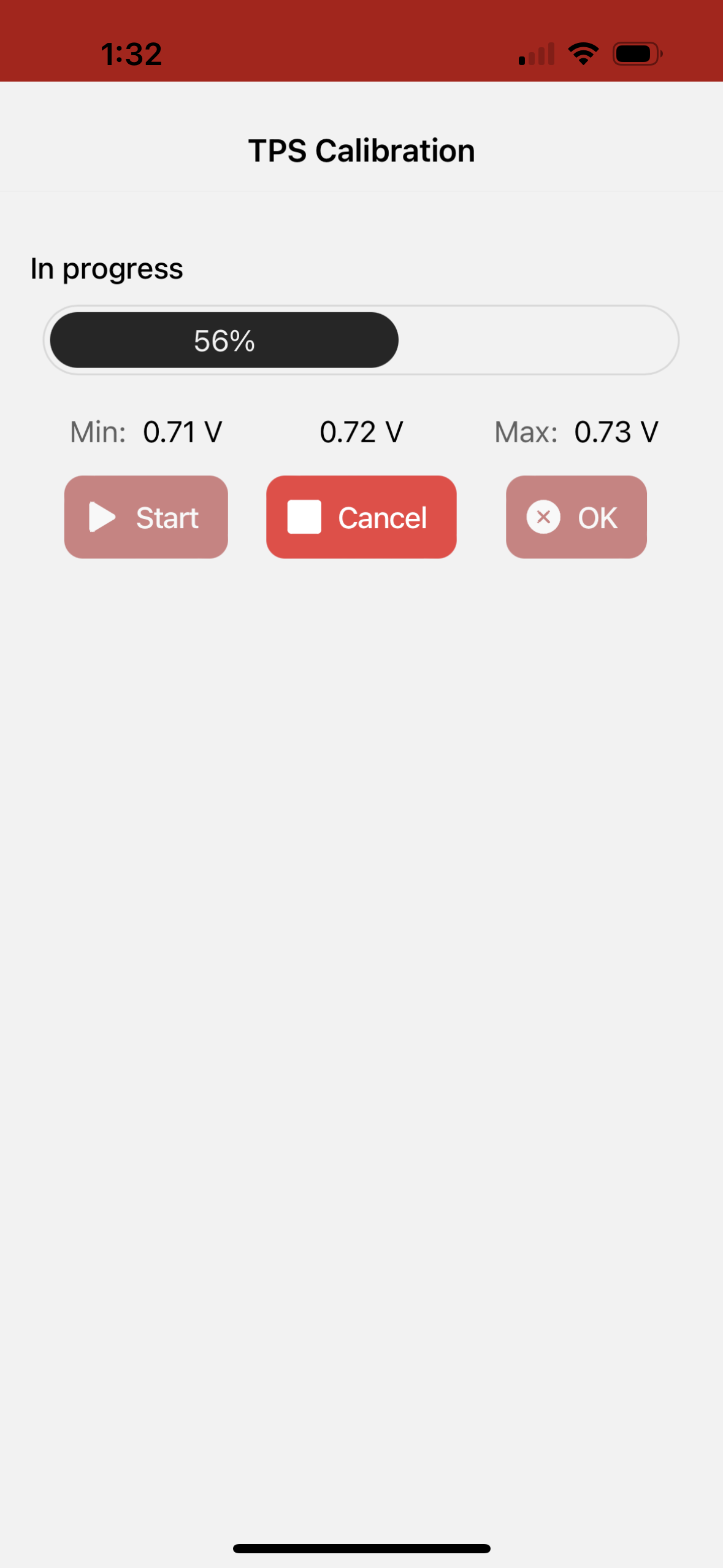Tap the Wi-Fi icon in the status bar
The height and width of the screenshot is (1568, 723).
pyautogui.click(x=581, y=53)
